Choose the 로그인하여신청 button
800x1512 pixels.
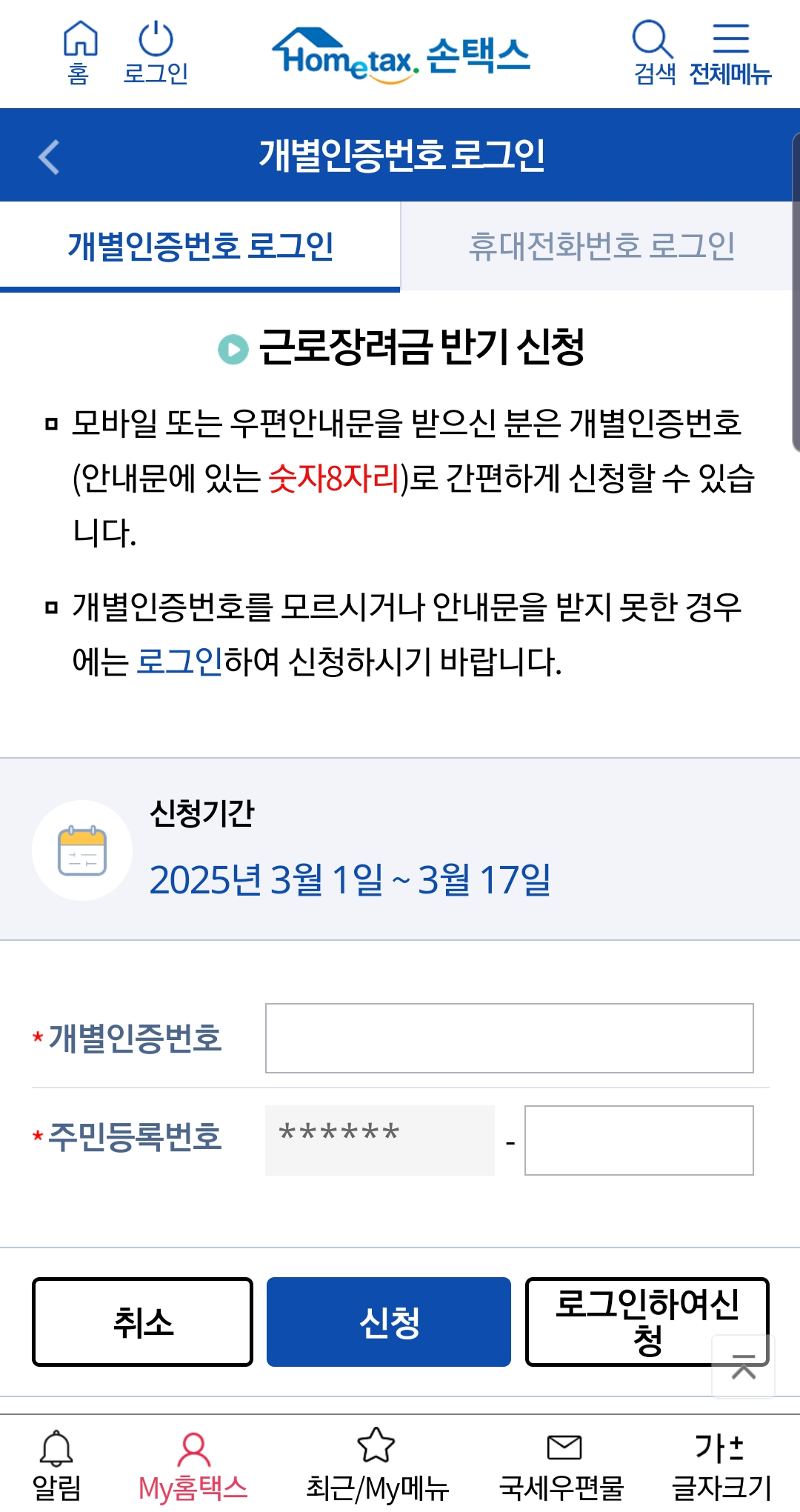(647, 1322)
